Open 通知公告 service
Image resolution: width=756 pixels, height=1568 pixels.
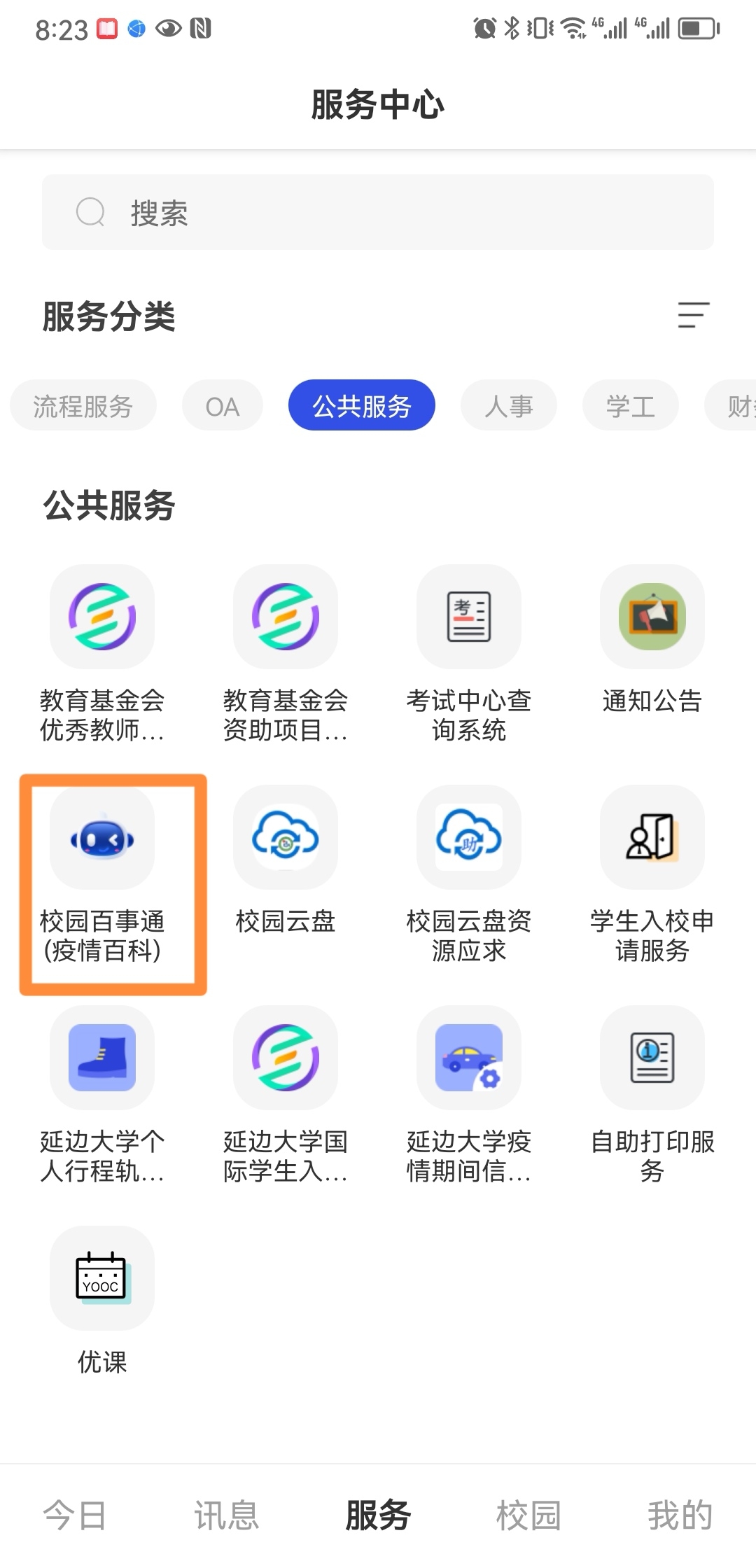(x=652, y=640)
